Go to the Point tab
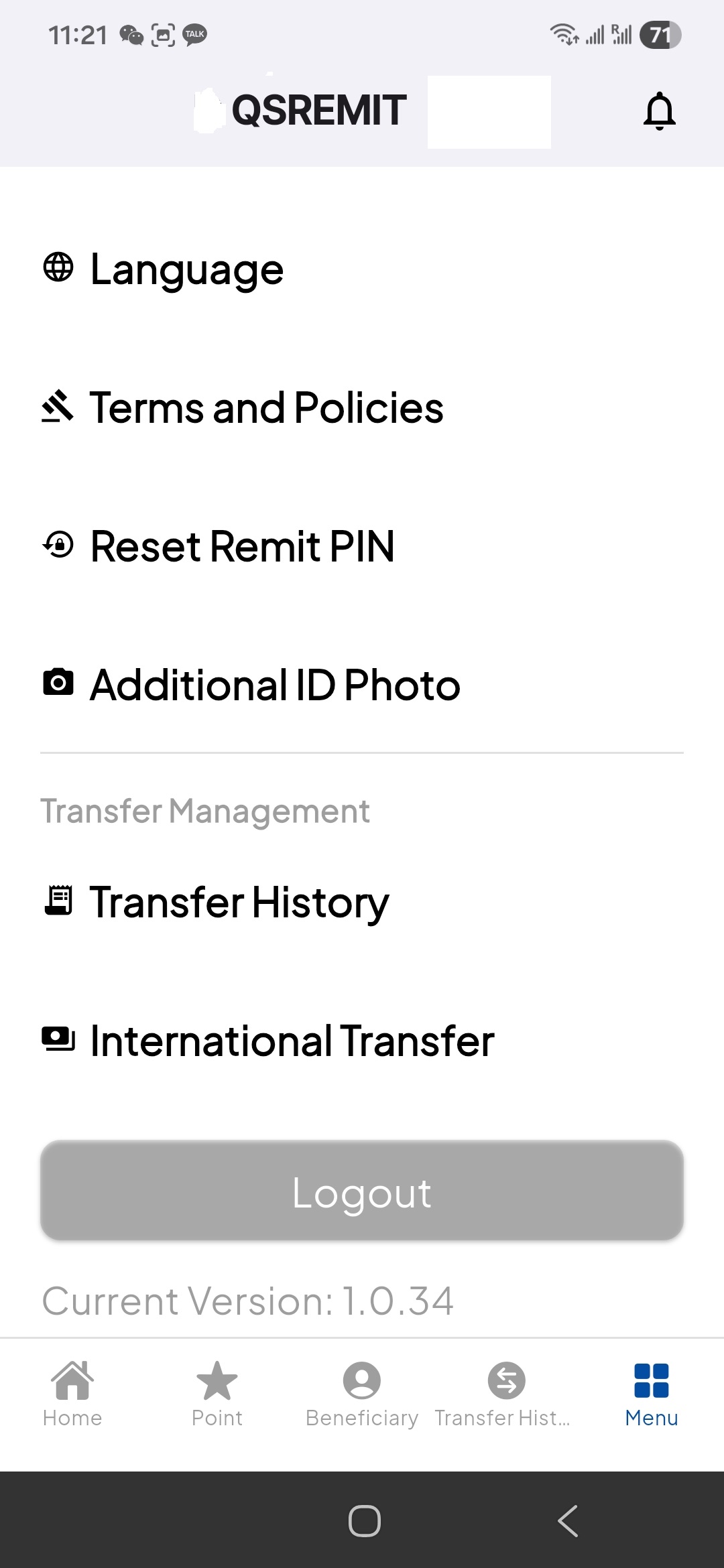This screenshot has width=724, height=1568. tap(217, 1394)
